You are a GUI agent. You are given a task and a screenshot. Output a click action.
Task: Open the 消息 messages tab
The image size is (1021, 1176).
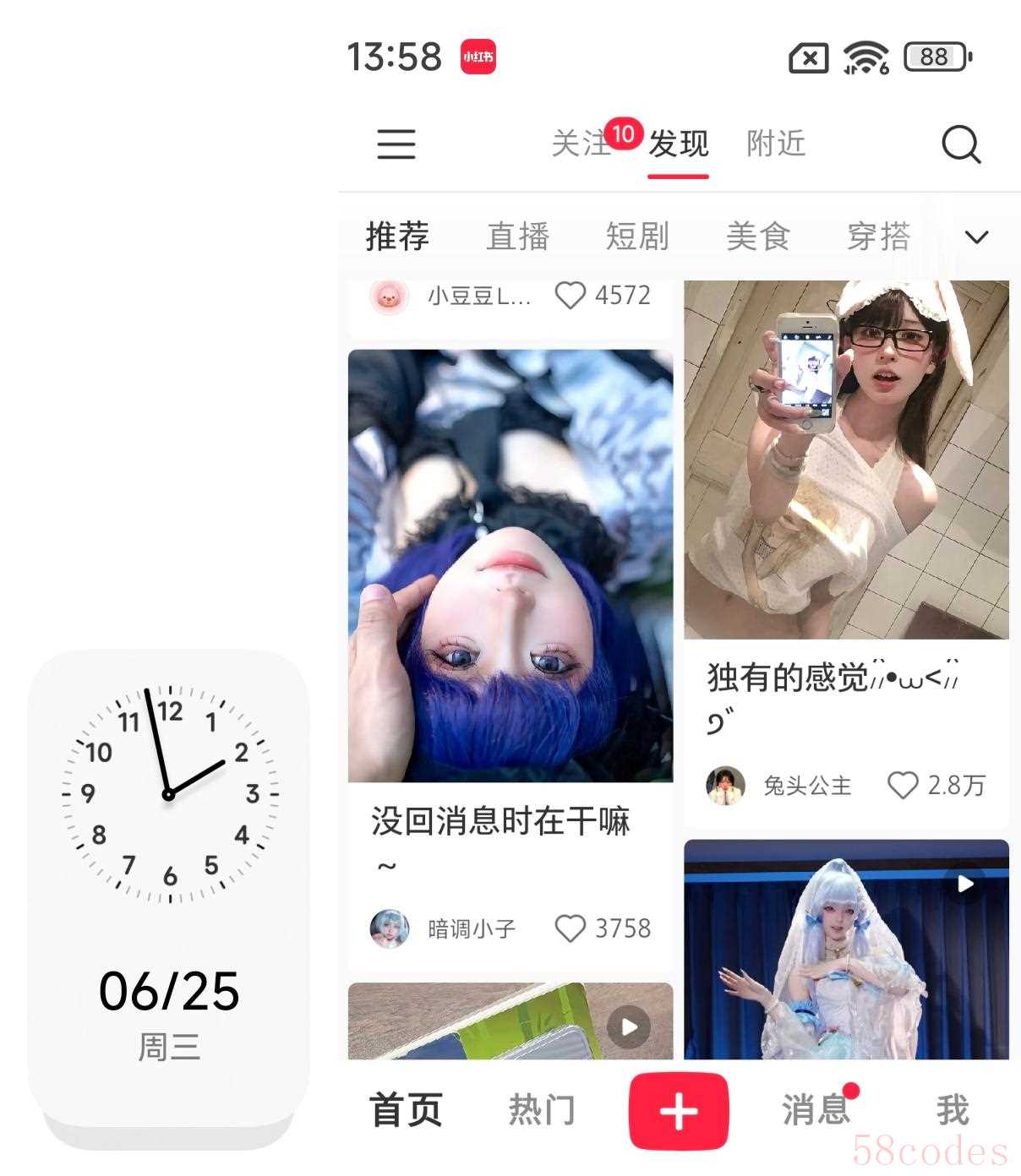(816, 1110)
